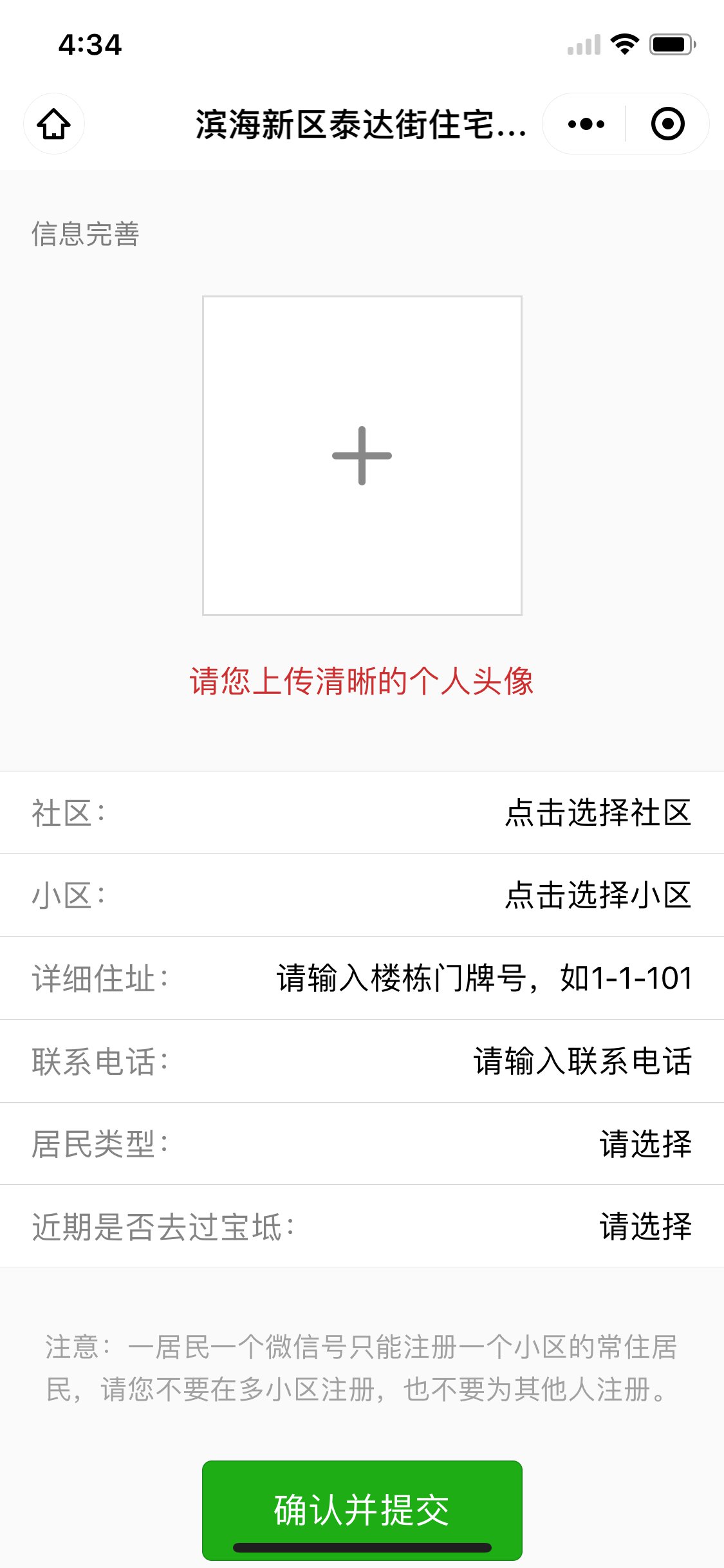Open the 居民类型 resident type picker
Viewport: 724px width, 1568px height.
pyautogui.click(x=645, y=1144)
